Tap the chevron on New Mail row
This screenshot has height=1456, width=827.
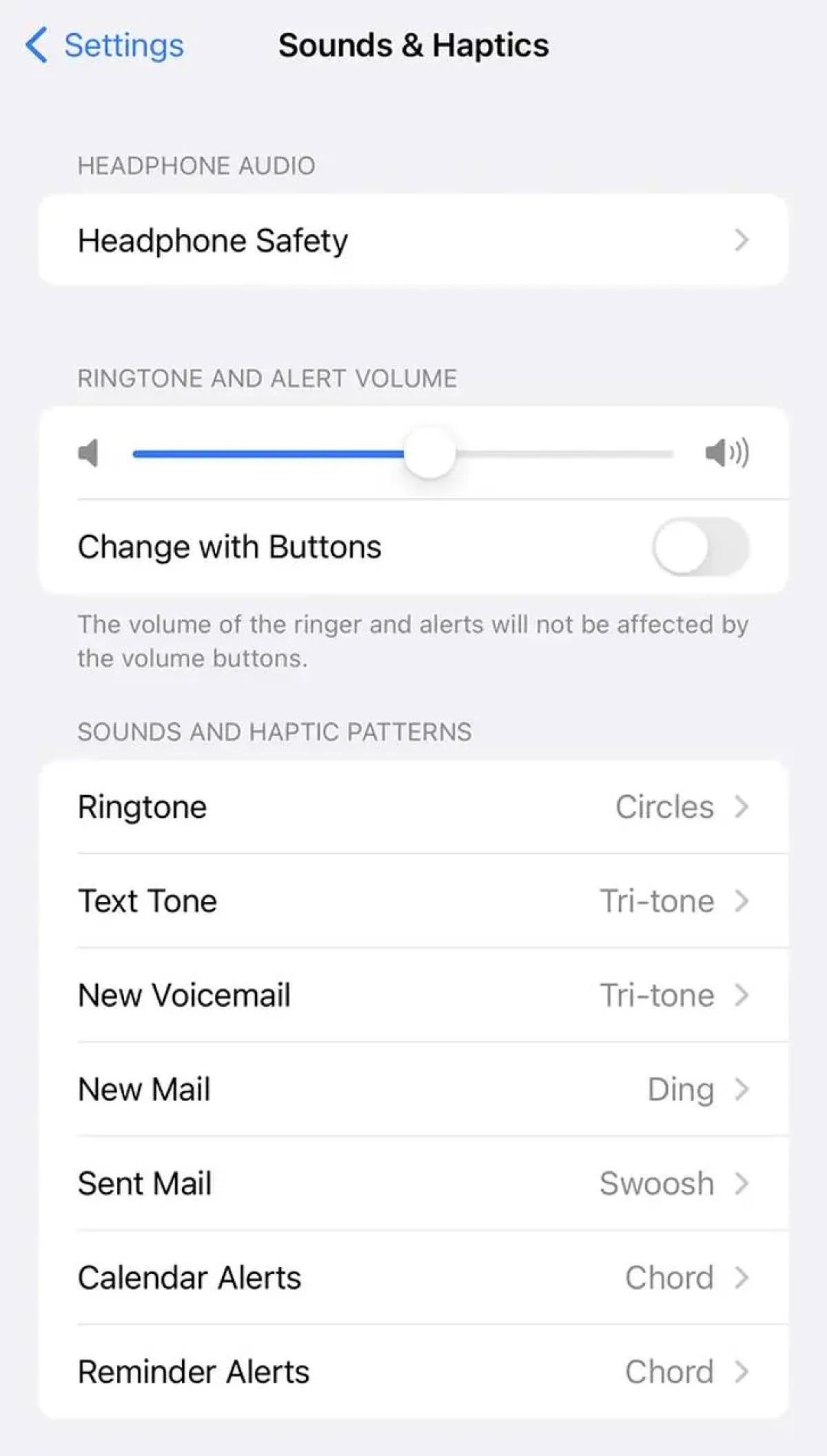point(742,1089)
